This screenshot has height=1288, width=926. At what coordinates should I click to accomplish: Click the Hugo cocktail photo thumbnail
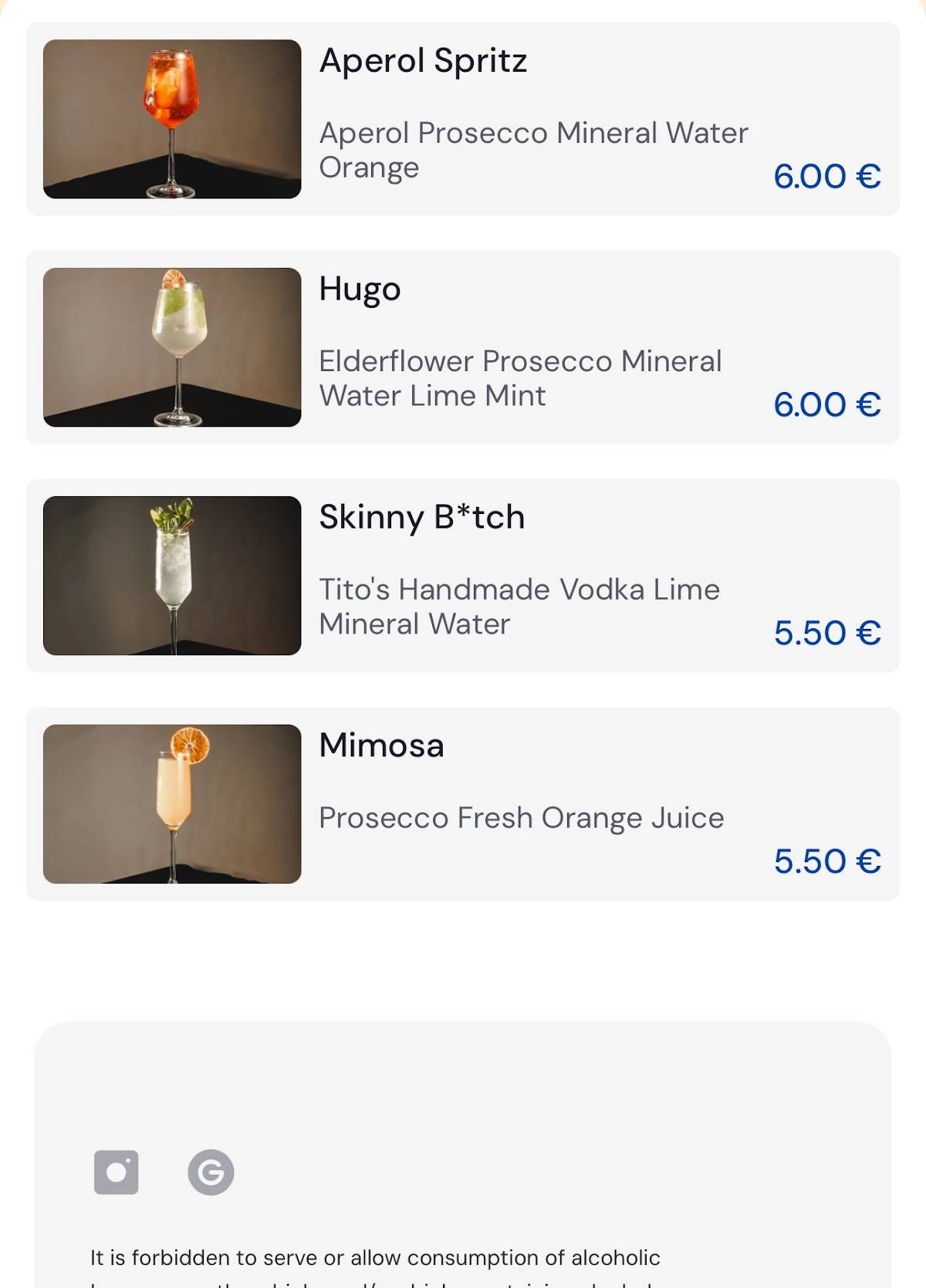(171, 347)
